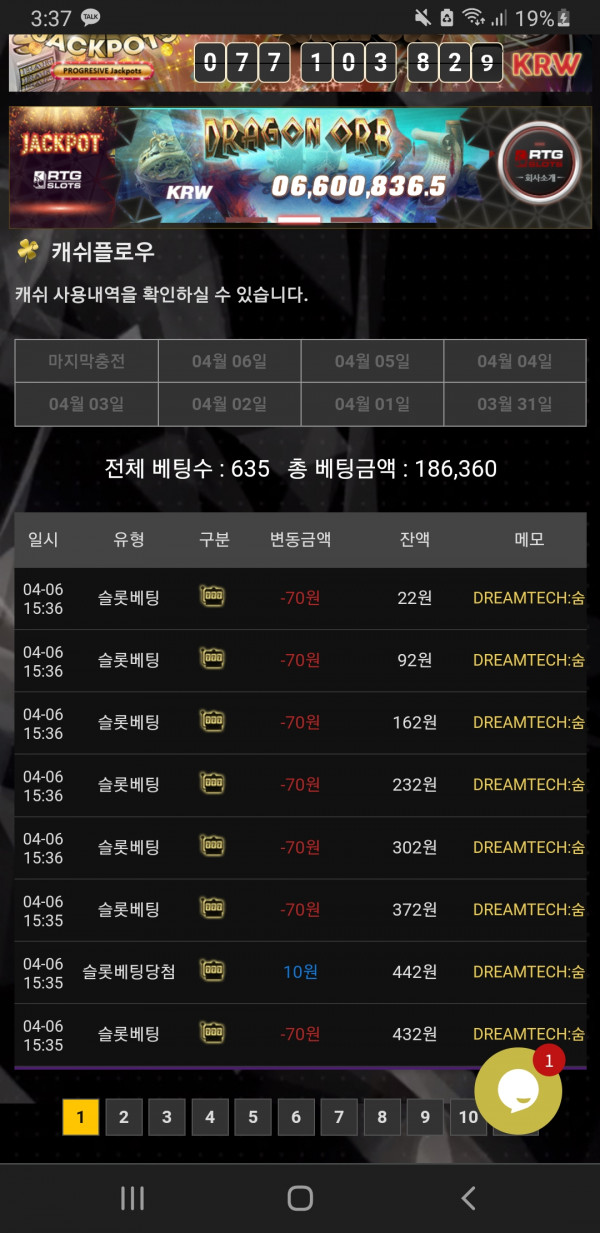Viewport: 600px width, 1233px height.
Task: Show cash history for 04월 03일
Action: 86,404
